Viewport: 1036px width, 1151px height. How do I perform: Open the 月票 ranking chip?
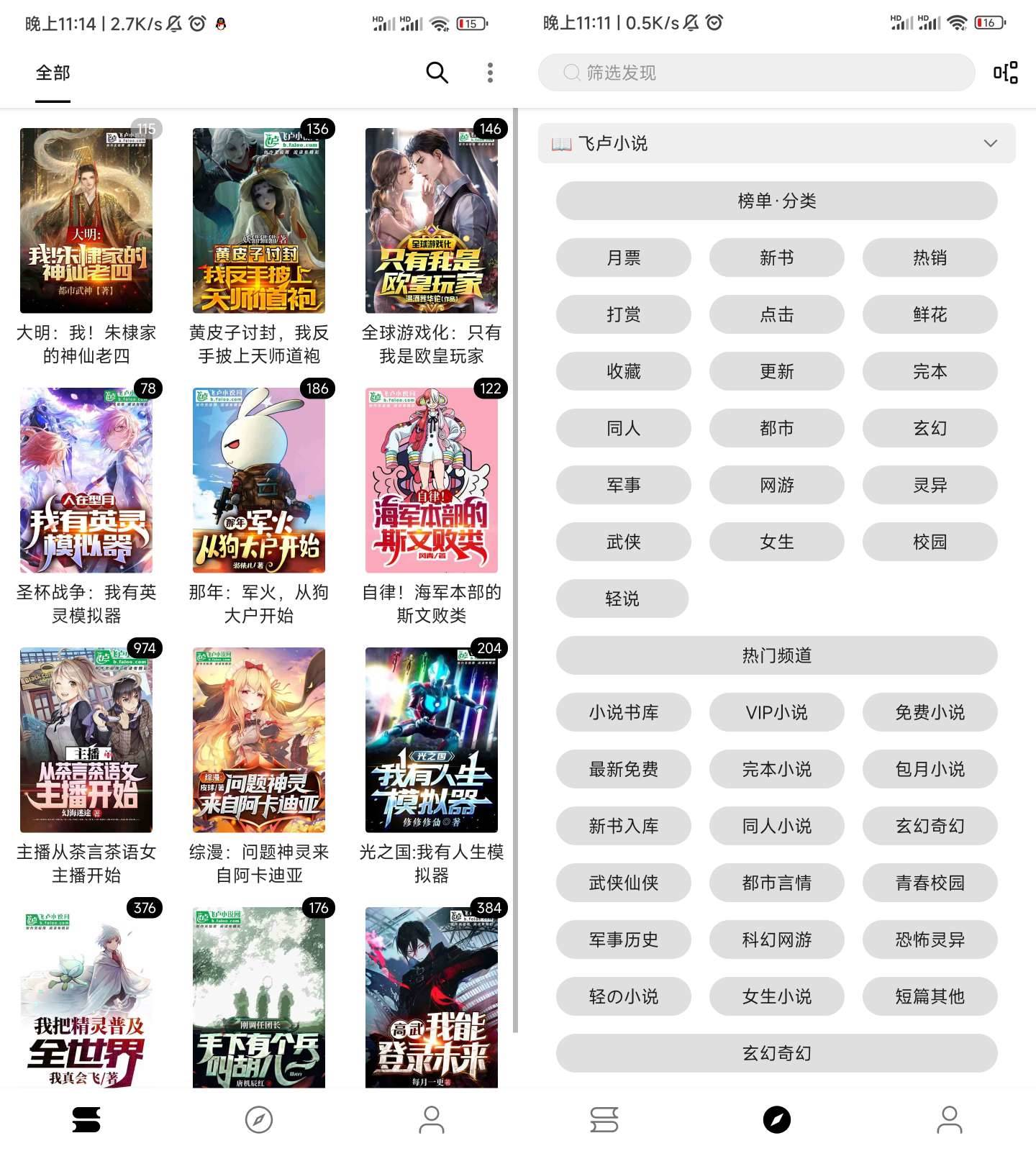(x=623, y=258)
